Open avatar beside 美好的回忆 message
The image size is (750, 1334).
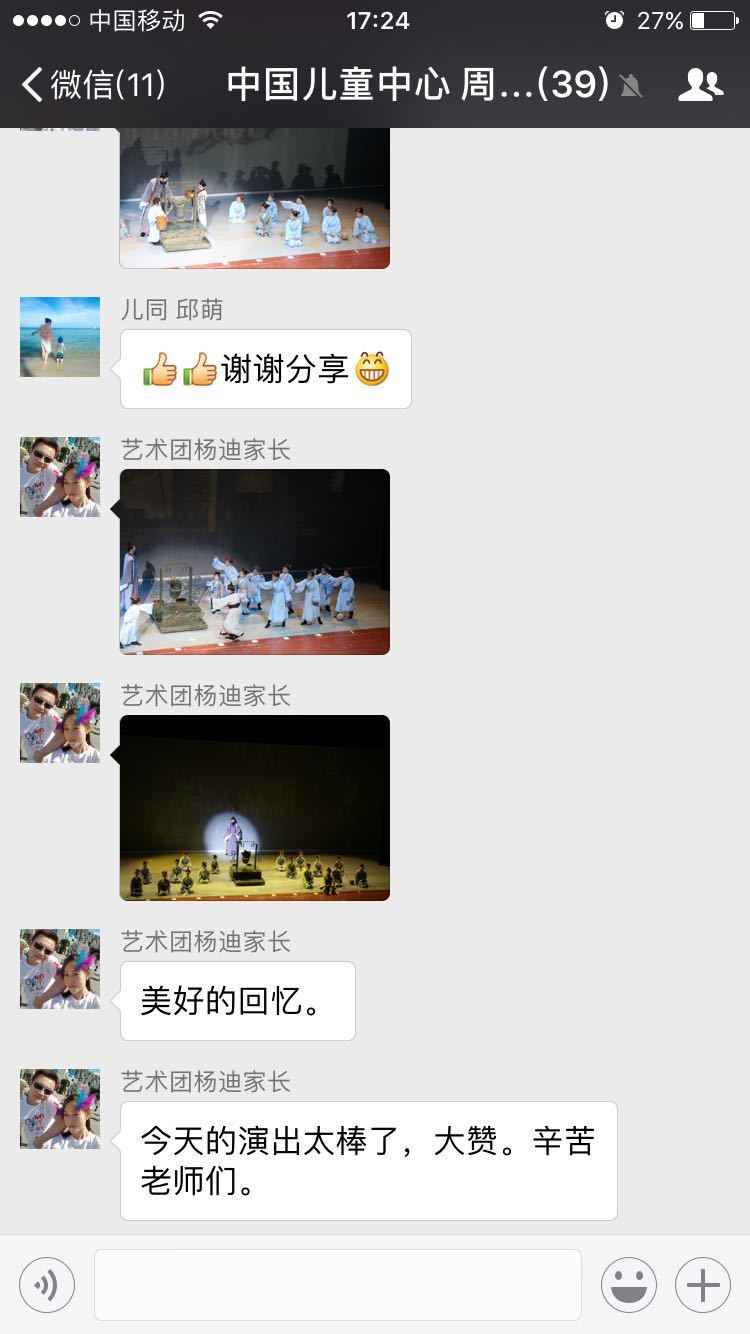(60, 968)
